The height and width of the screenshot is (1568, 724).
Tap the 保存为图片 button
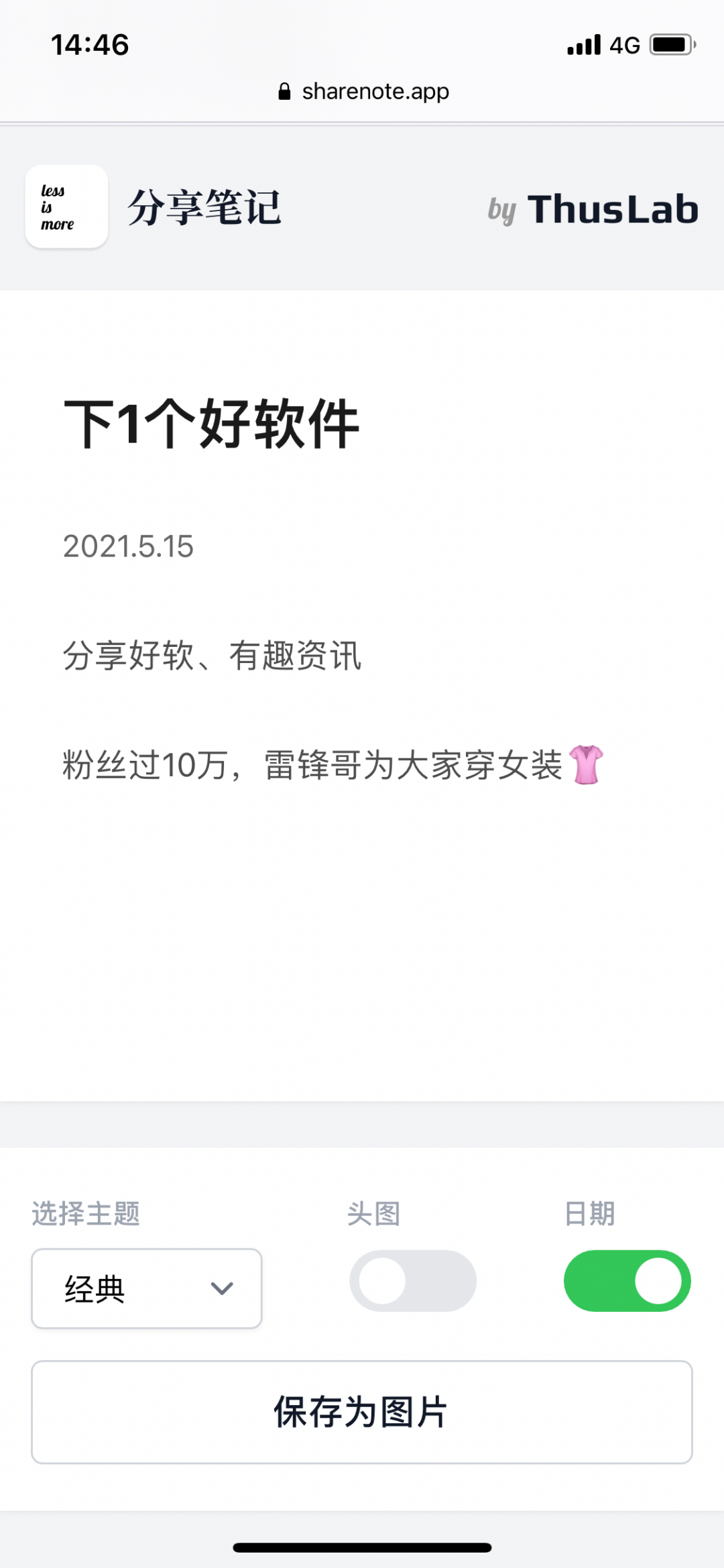tap(361, 1412)
